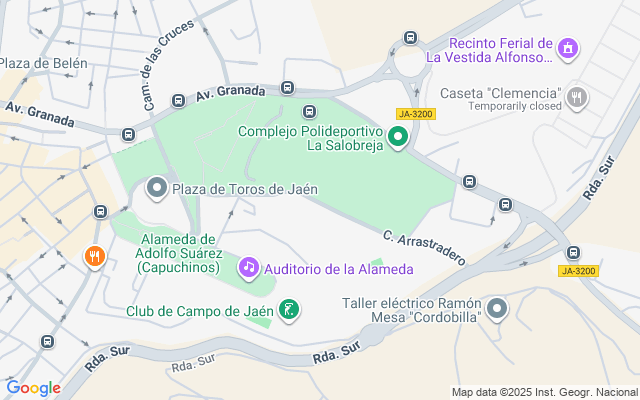Select Complejo Polideportivo La Salobreja pin
Screen dimensions: 640x400
[x=397, y=138]
